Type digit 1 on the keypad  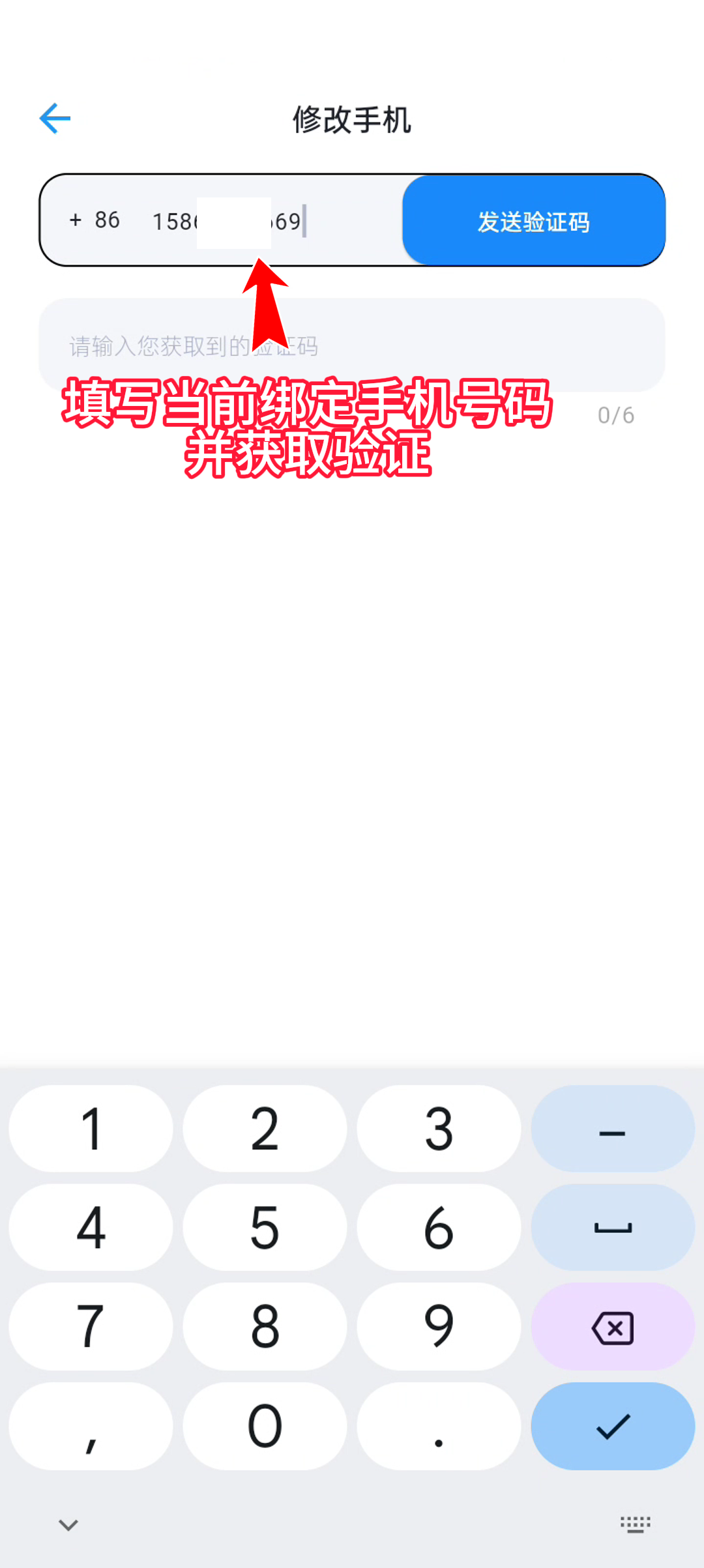coord(91,1129)
